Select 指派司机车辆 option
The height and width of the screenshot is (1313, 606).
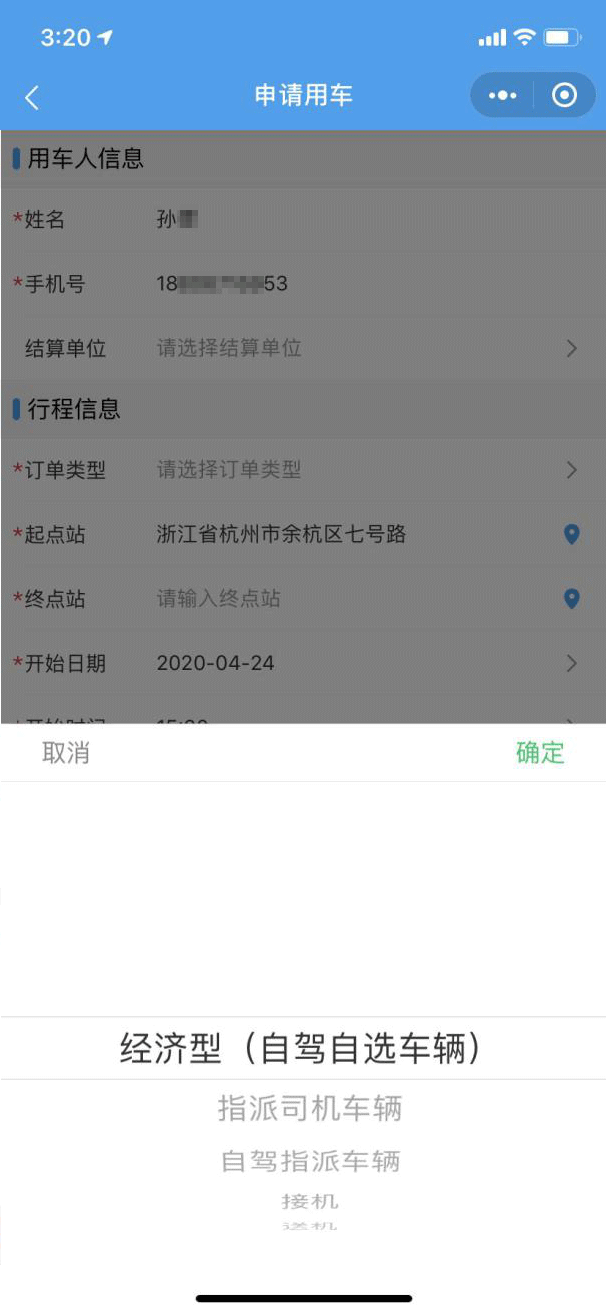pos(310,1108)
